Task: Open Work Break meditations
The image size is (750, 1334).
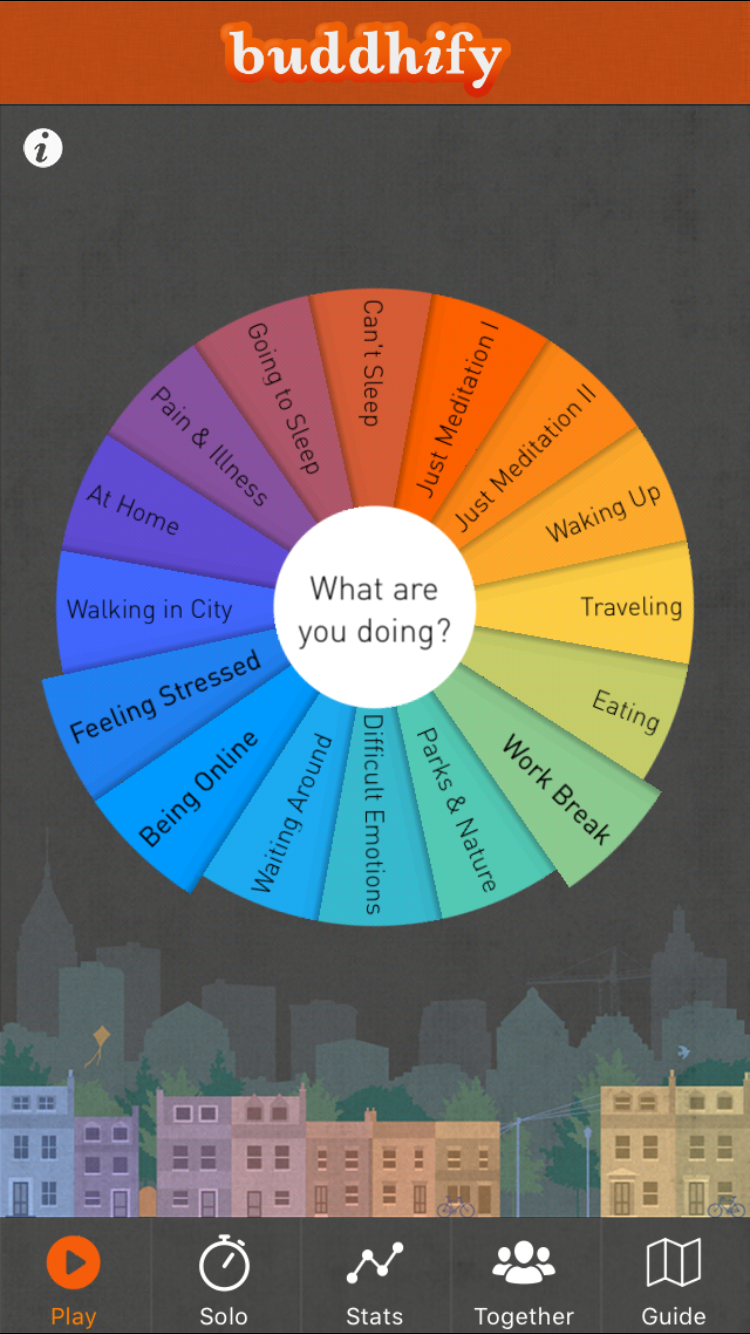Action: [x=555, y=790]
